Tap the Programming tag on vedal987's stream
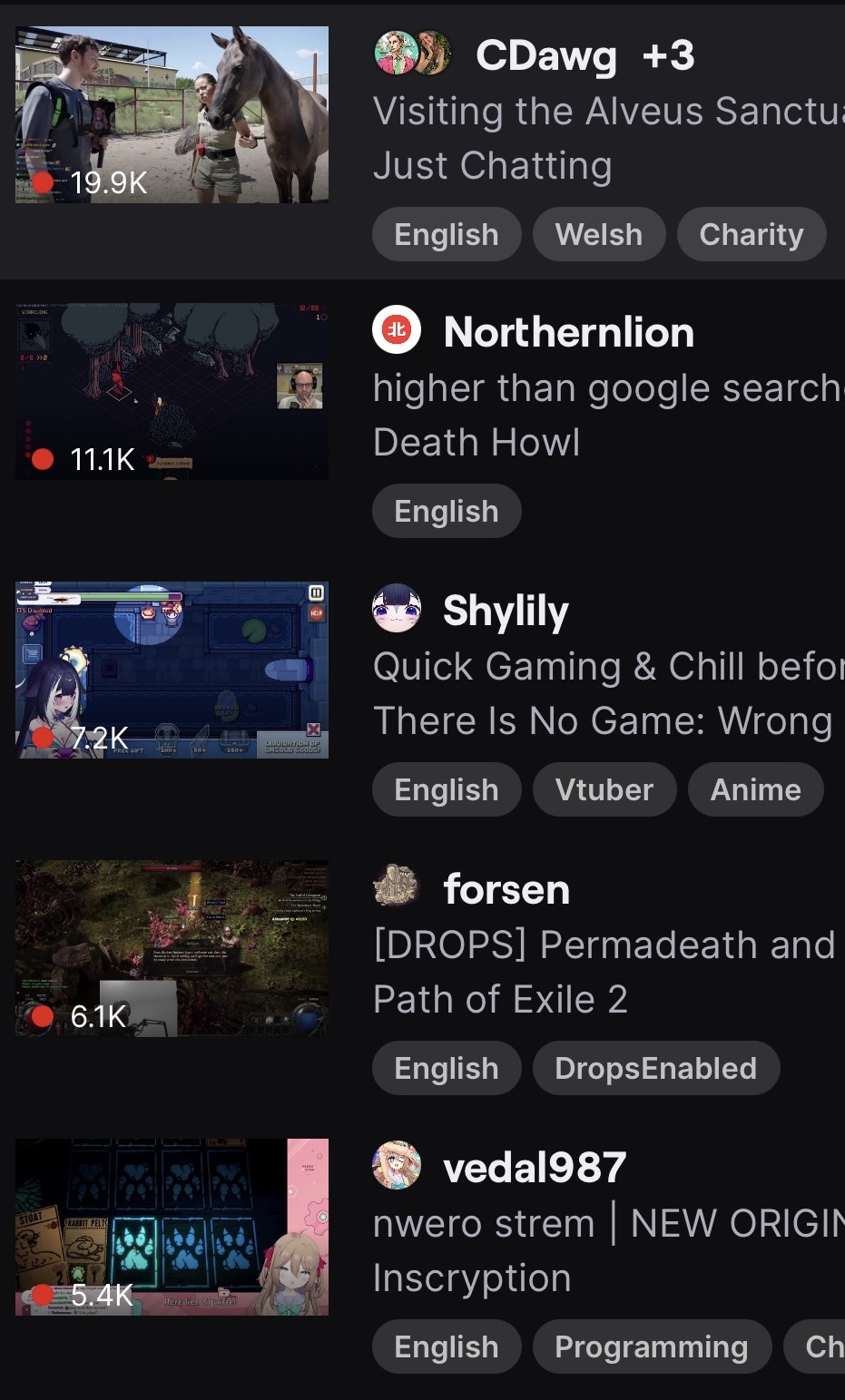Image resolution: width=845 pixels, height=1400 pixels. pyautogui.click(x=651, y=1346)
